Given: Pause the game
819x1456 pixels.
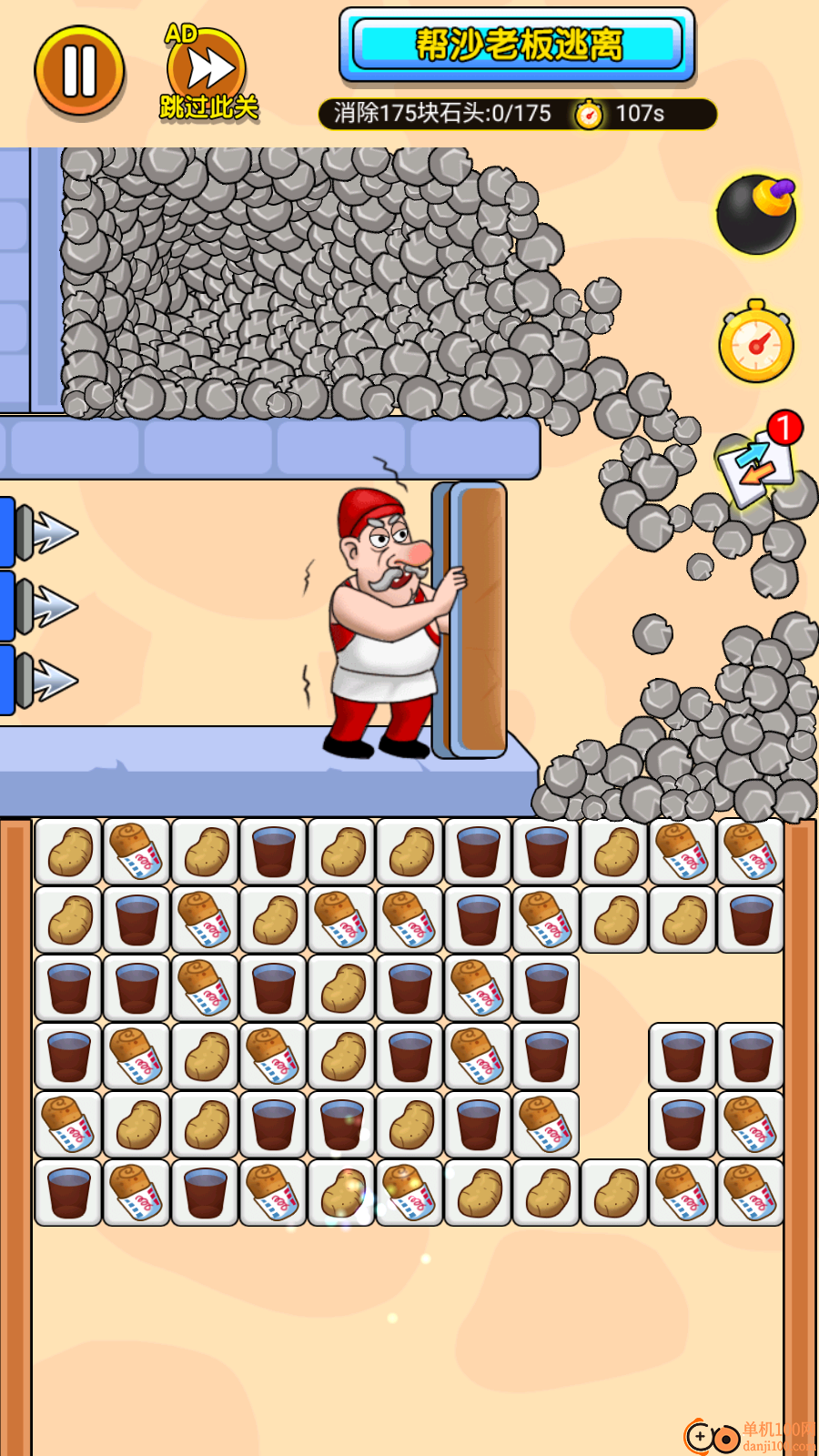Looking at the screenshot, I should 79,71.
